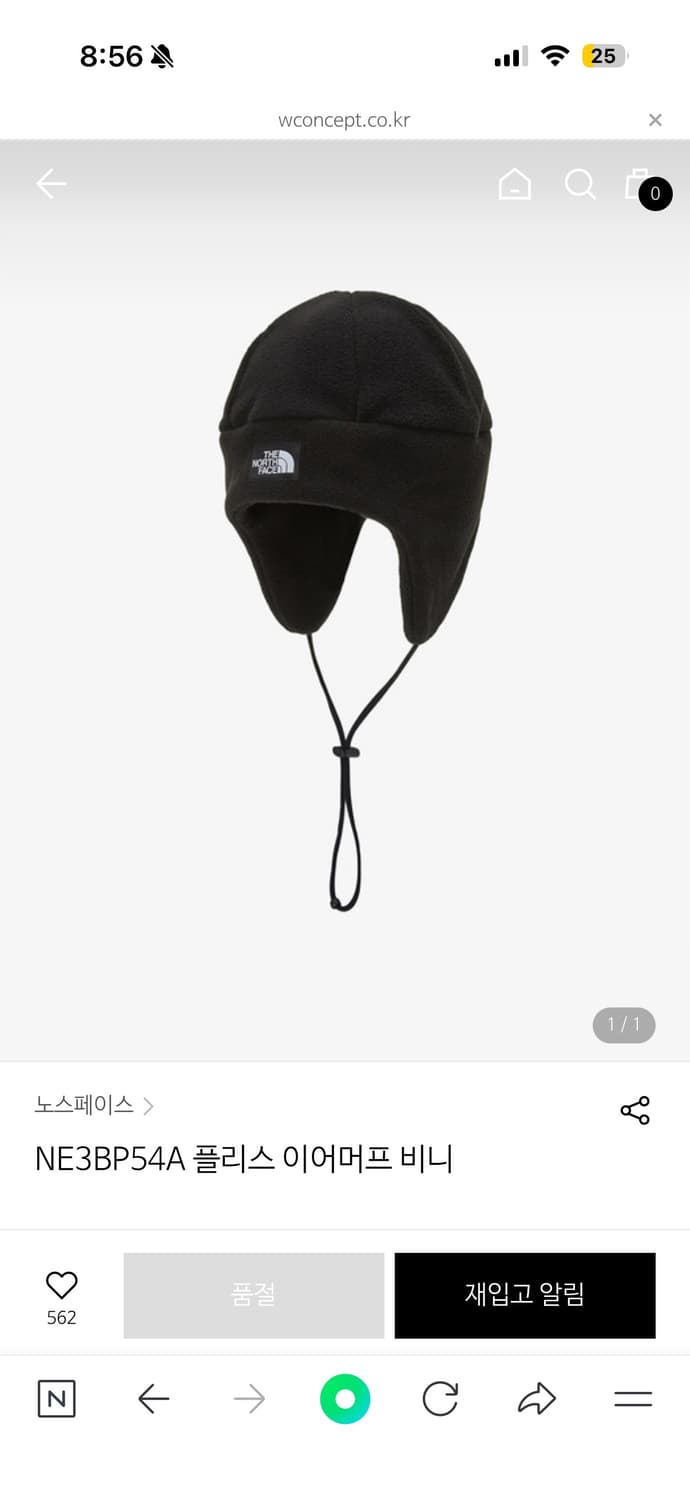Tap the green Naver search circle
690x1500 pixels.
click(345, 1398)
